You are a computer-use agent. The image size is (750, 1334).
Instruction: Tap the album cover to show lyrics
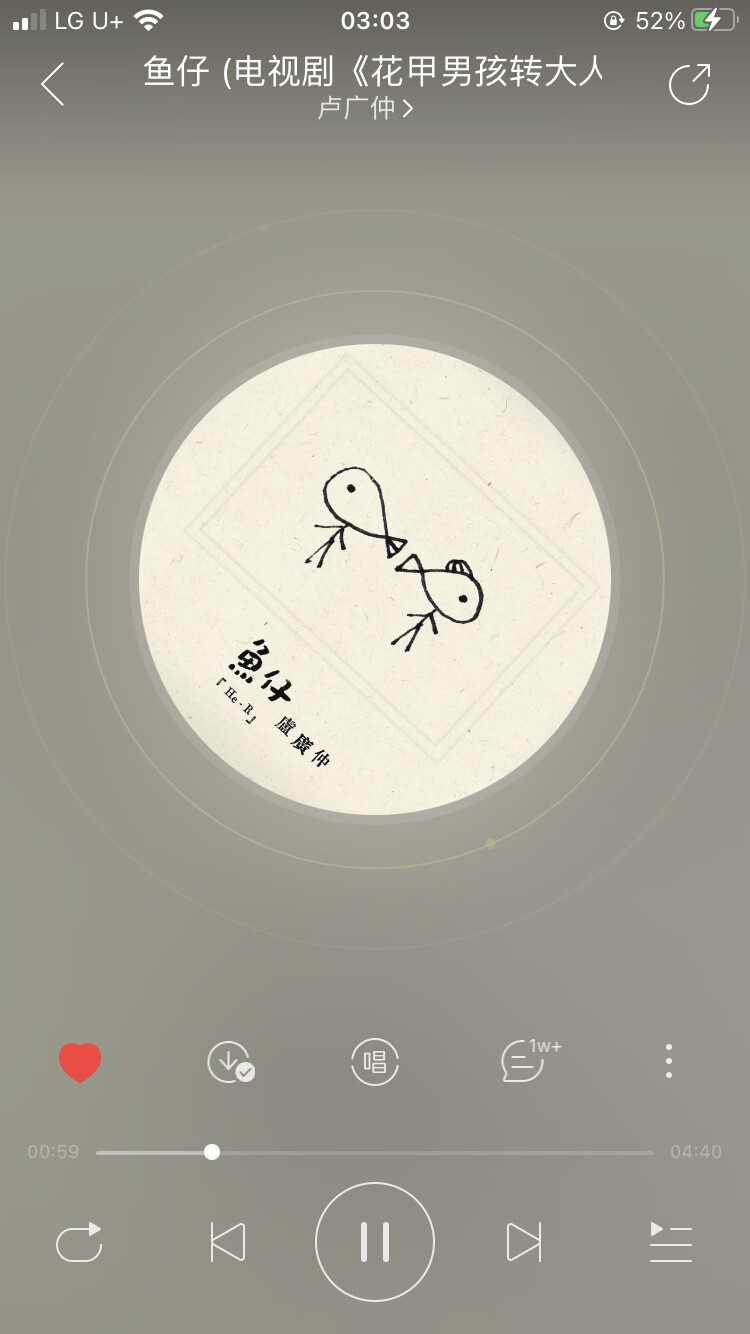tap(375, 580)
